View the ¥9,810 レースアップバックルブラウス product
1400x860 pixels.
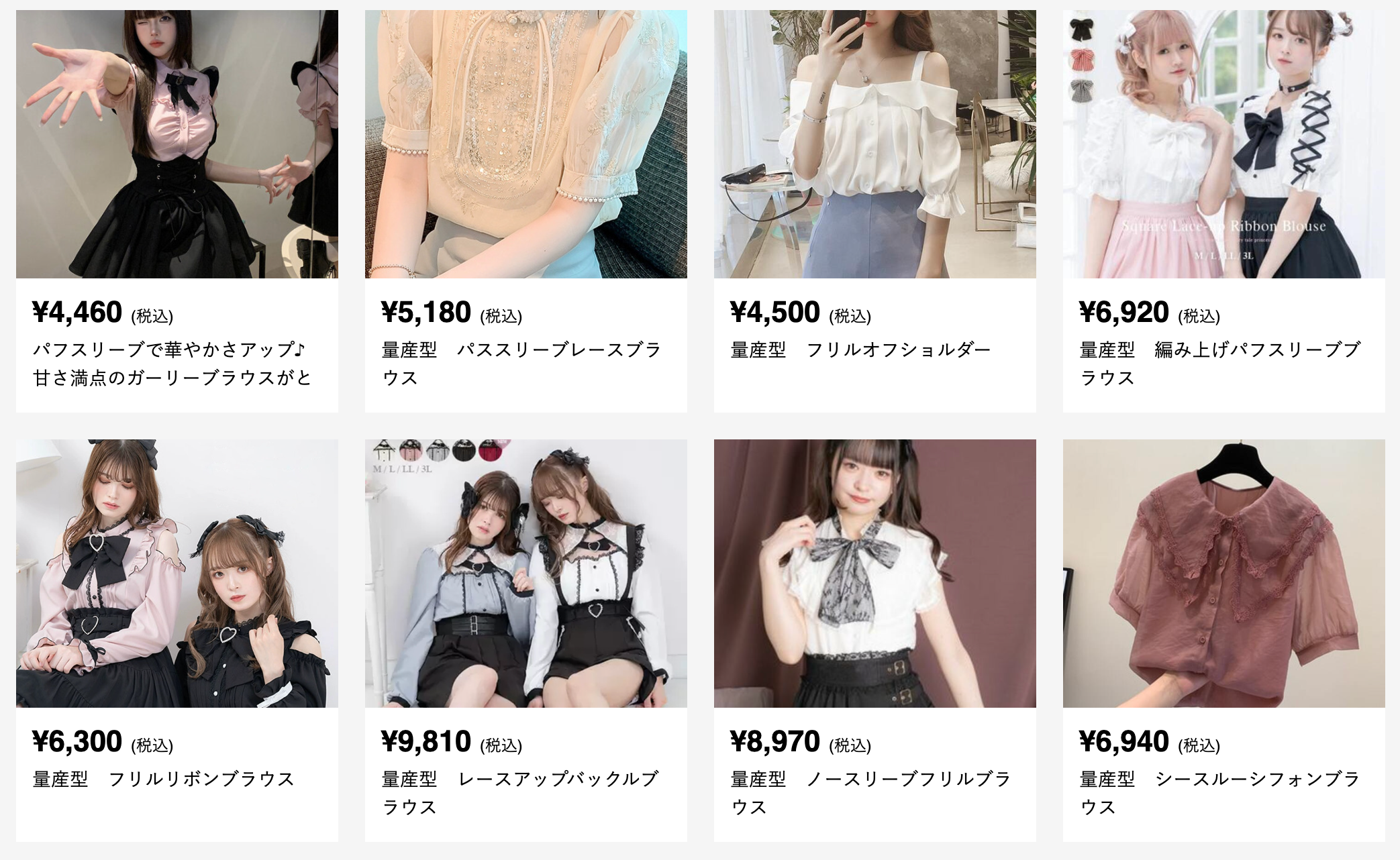click(526, 574)
